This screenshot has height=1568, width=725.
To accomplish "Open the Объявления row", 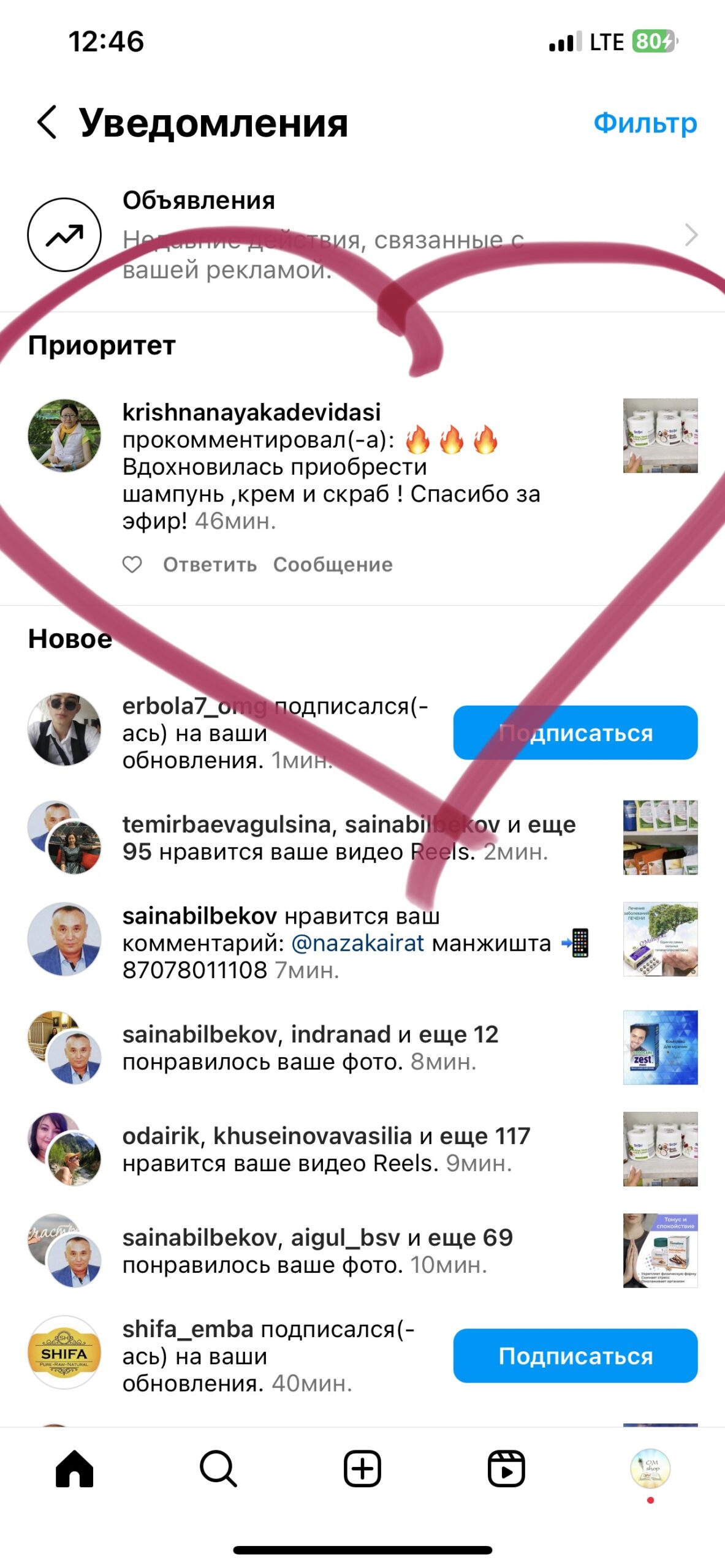I will click(x=362, y=235).
